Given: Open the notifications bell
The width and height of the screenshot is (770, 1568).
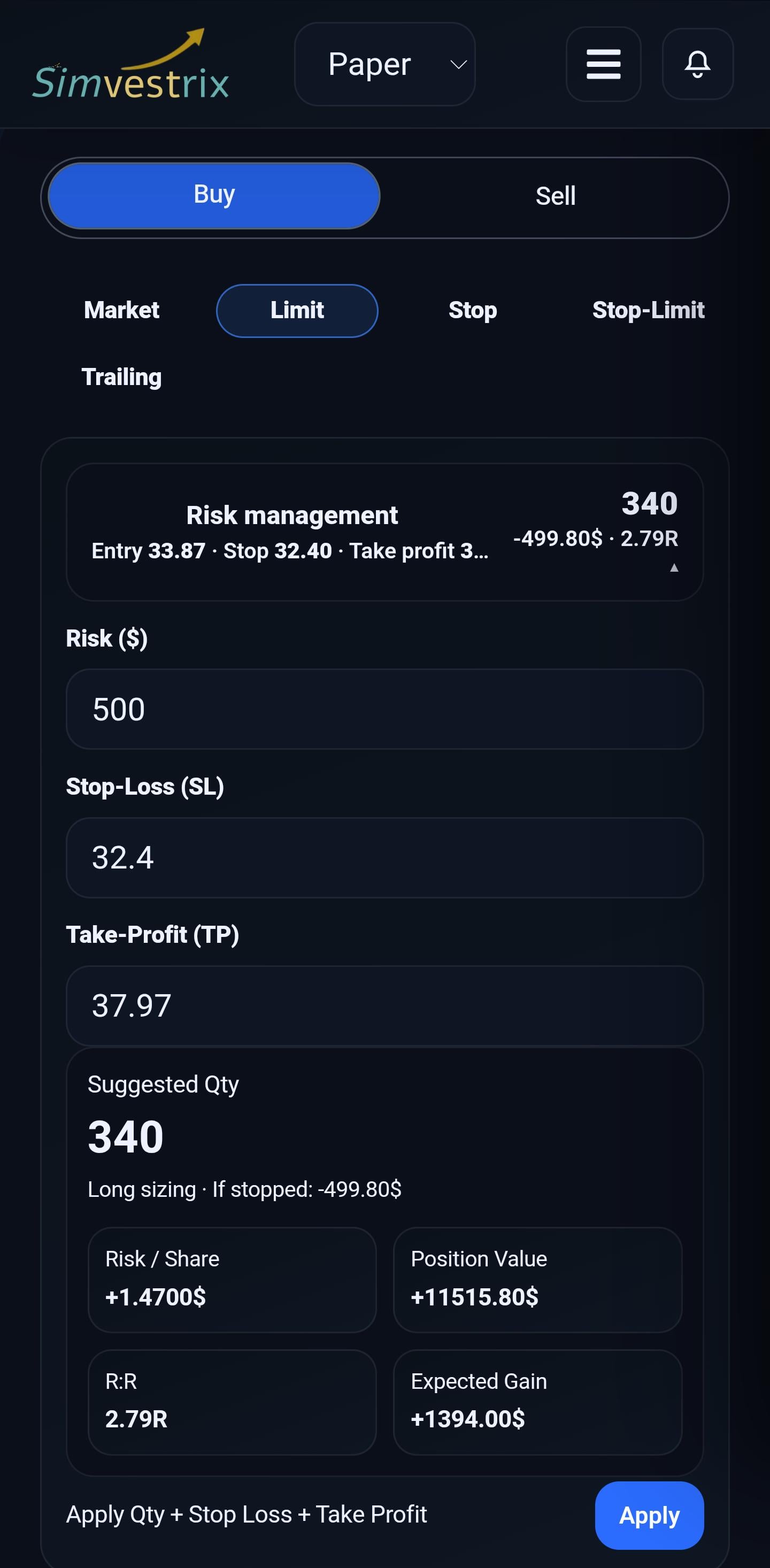Looking at the screenshot, I should pyautogui.click(x=697, y=64).
